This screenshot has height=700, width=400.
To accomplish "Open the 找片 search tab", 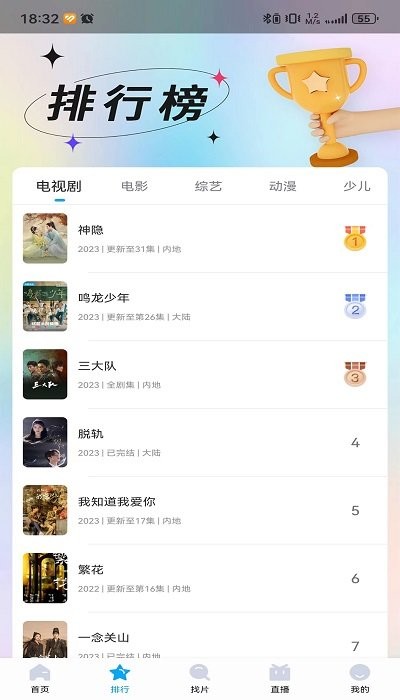I will [200, 679].
